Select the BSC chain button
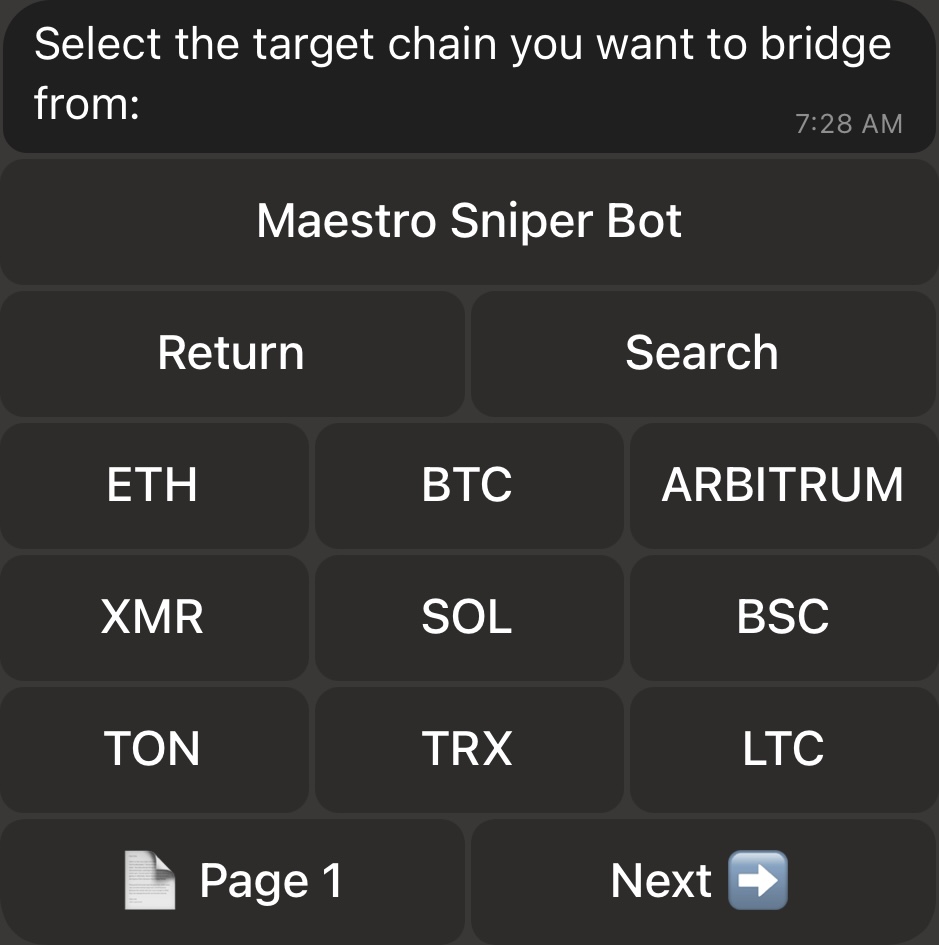The height and width of the screenshot is (945, 939). tap(784, 618)
